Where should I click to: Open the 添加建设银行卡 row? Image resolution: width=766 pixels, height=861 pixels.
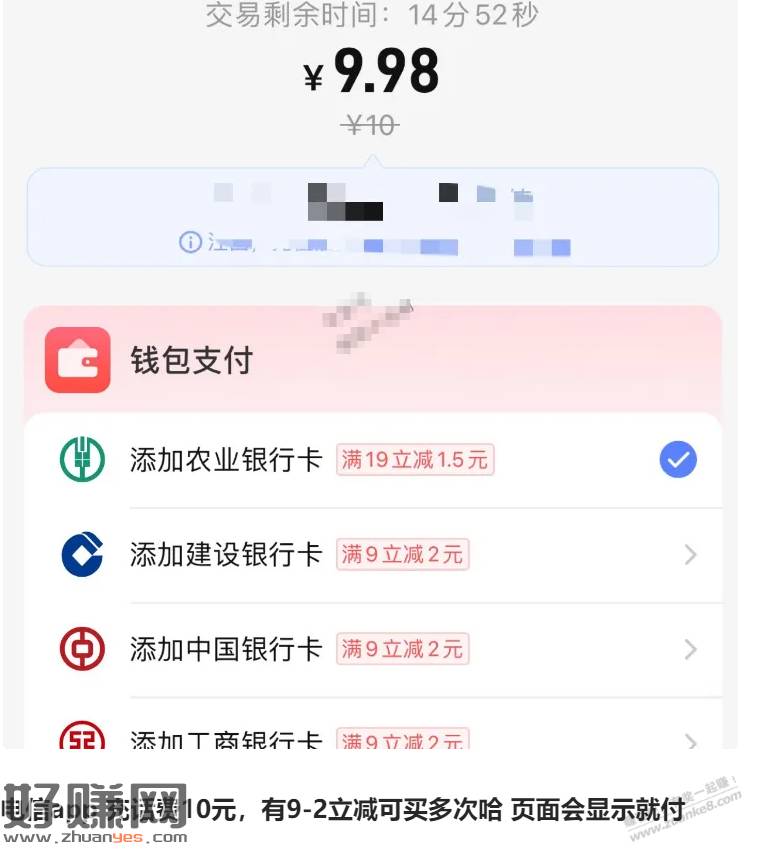point(226,554)
